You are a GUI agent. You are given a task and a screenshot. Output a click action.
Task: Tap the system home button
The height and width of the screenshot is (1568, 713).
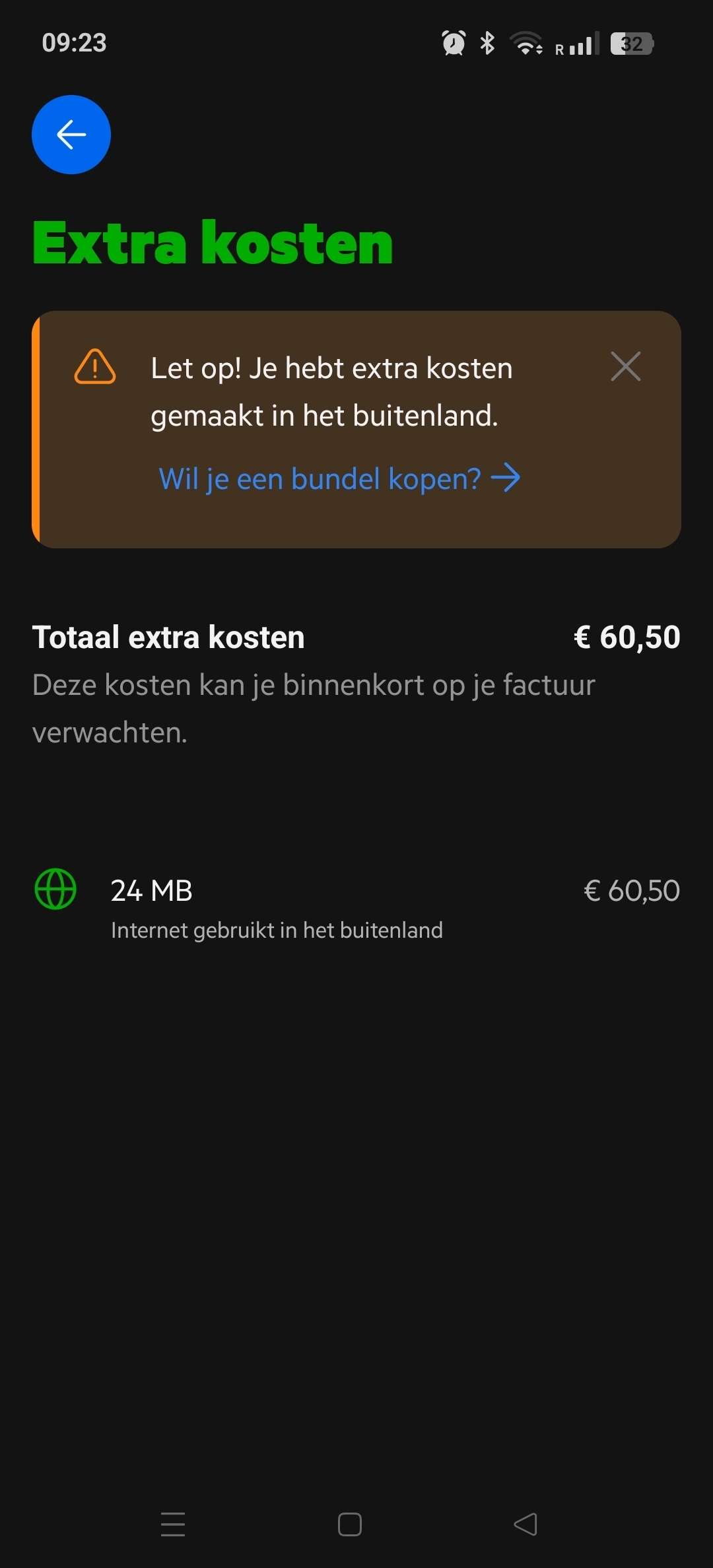pos(350,1524)
